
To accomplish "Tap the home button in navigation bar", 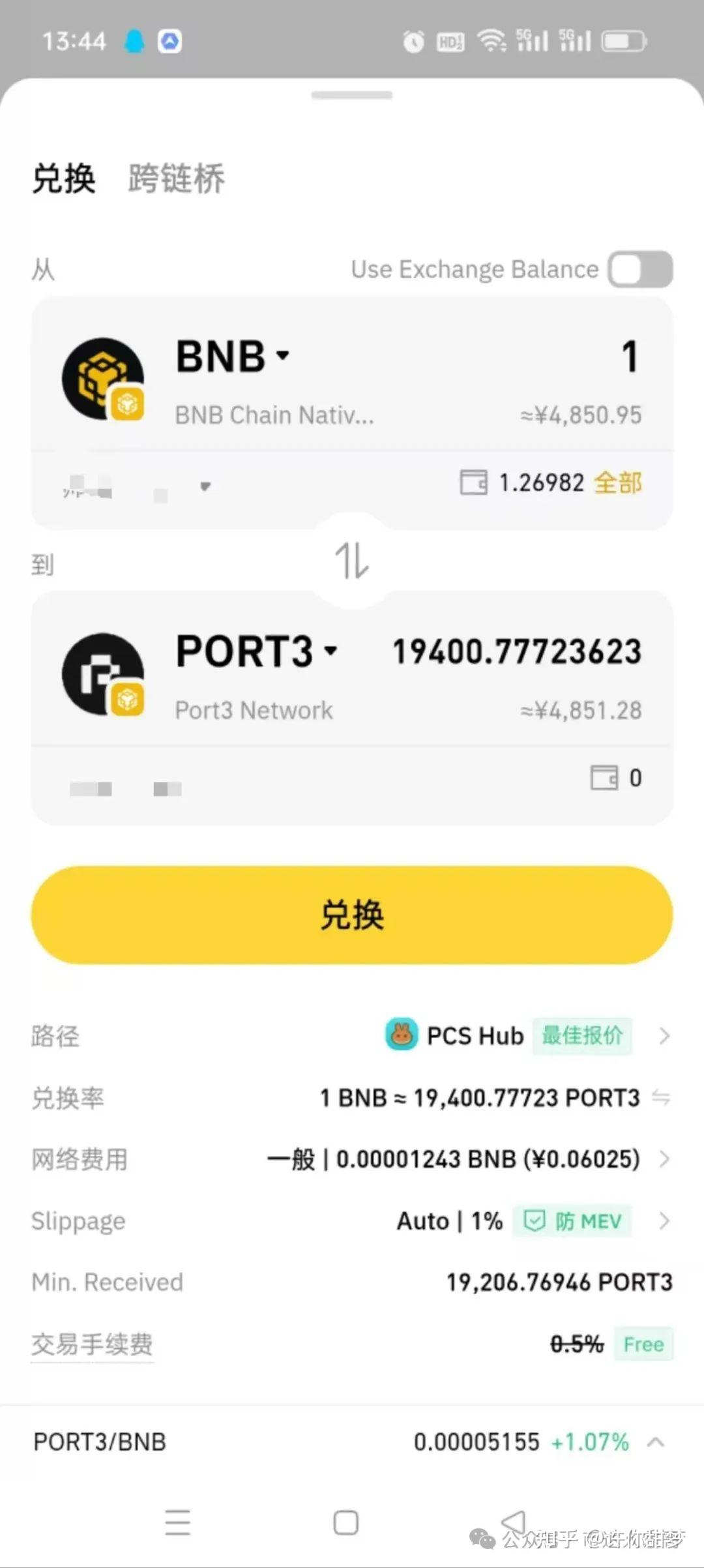I will [345, 1522].
